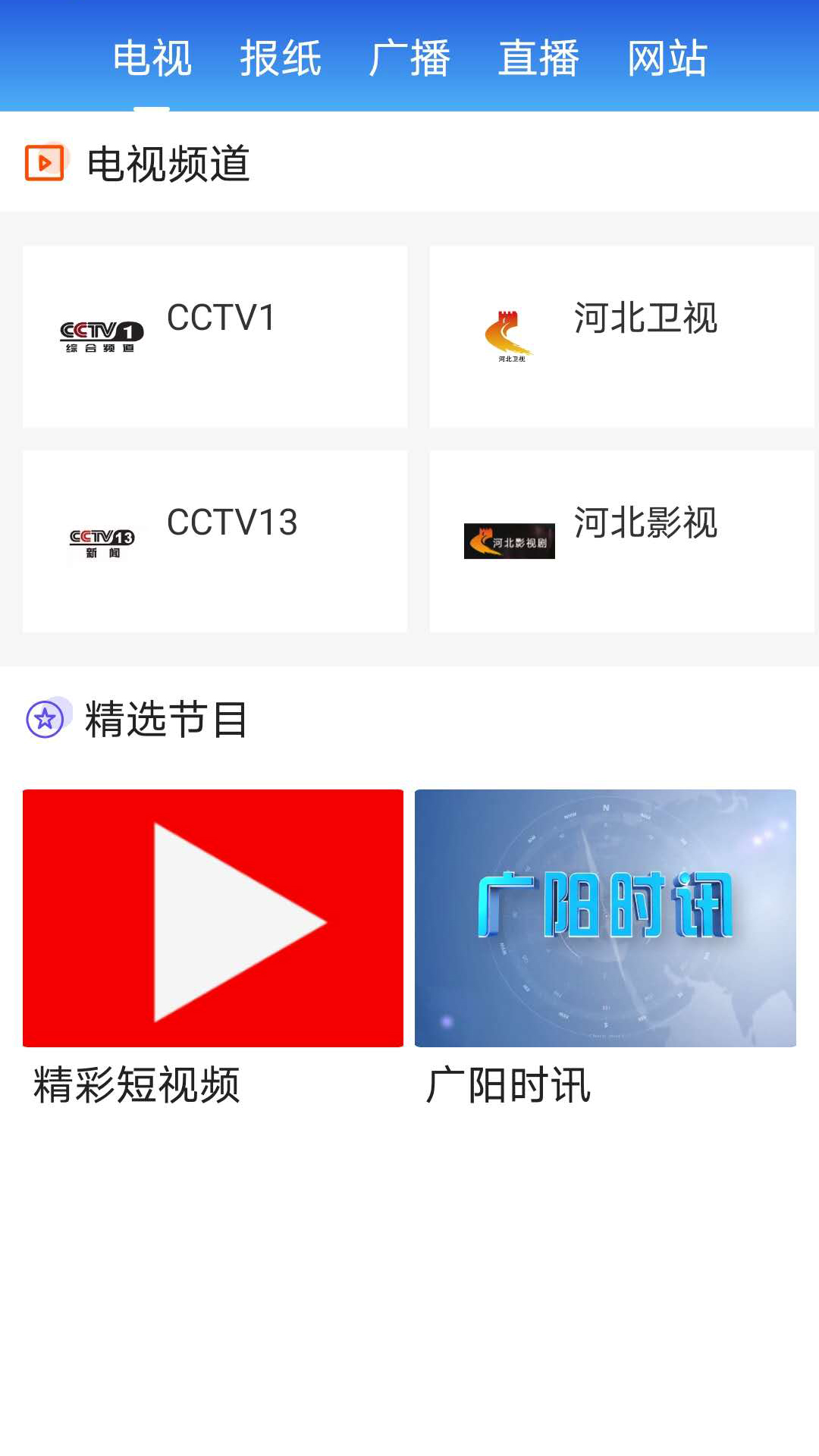Go to the 直播 tab

538,58
